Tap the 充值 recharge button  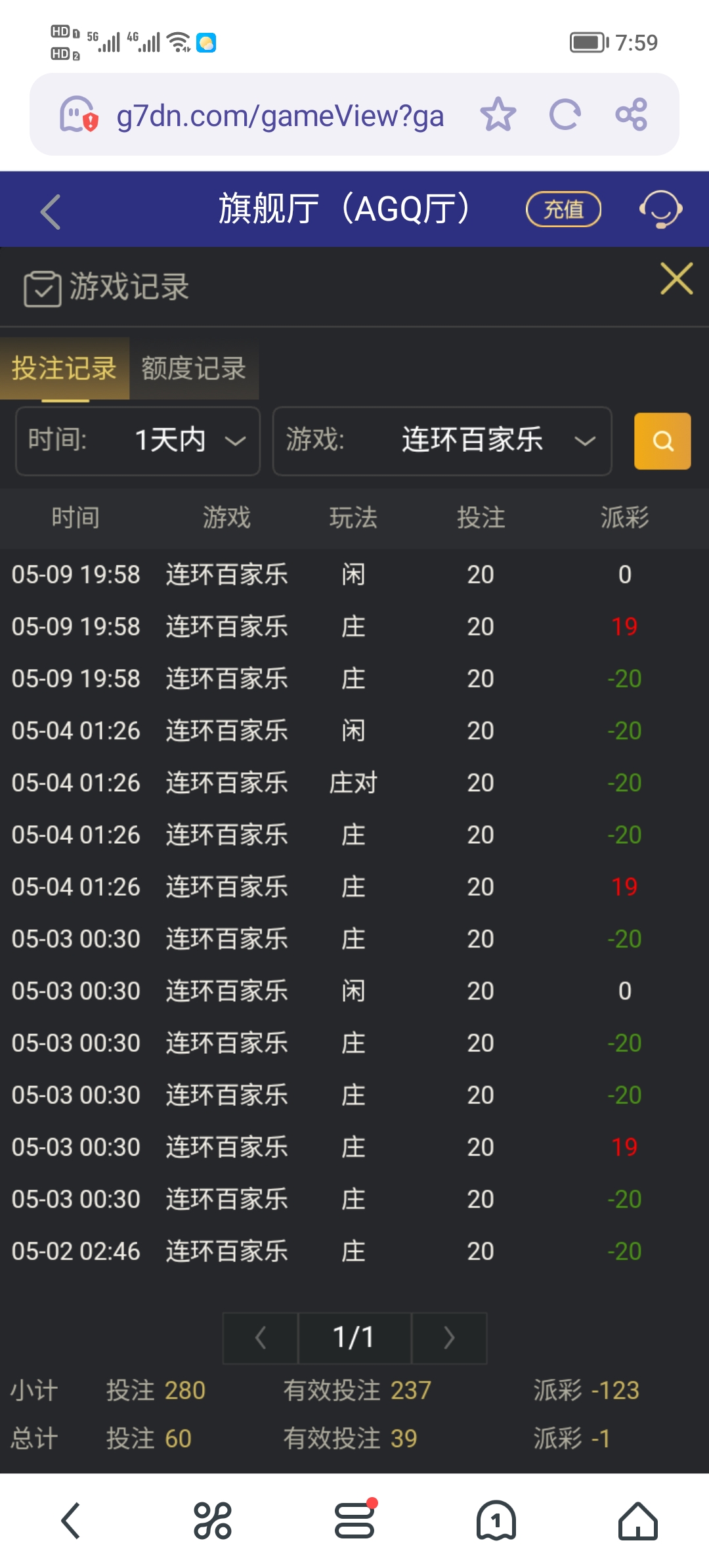[563, 209]
